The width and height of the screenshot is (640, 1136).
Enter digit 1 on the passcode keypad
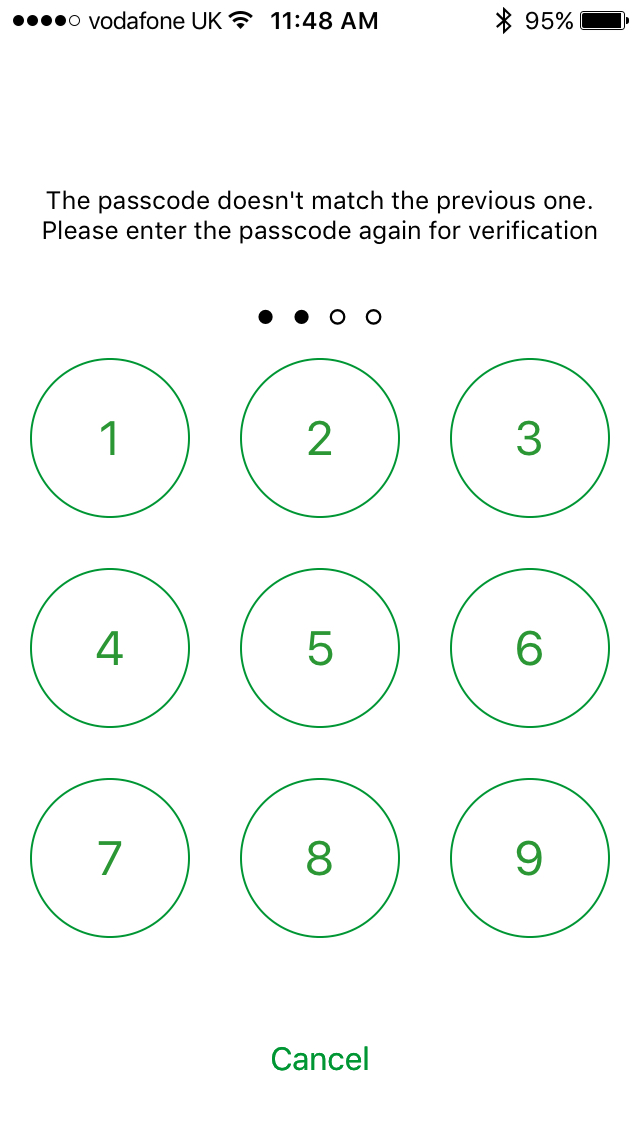click(x=110, y=438)
